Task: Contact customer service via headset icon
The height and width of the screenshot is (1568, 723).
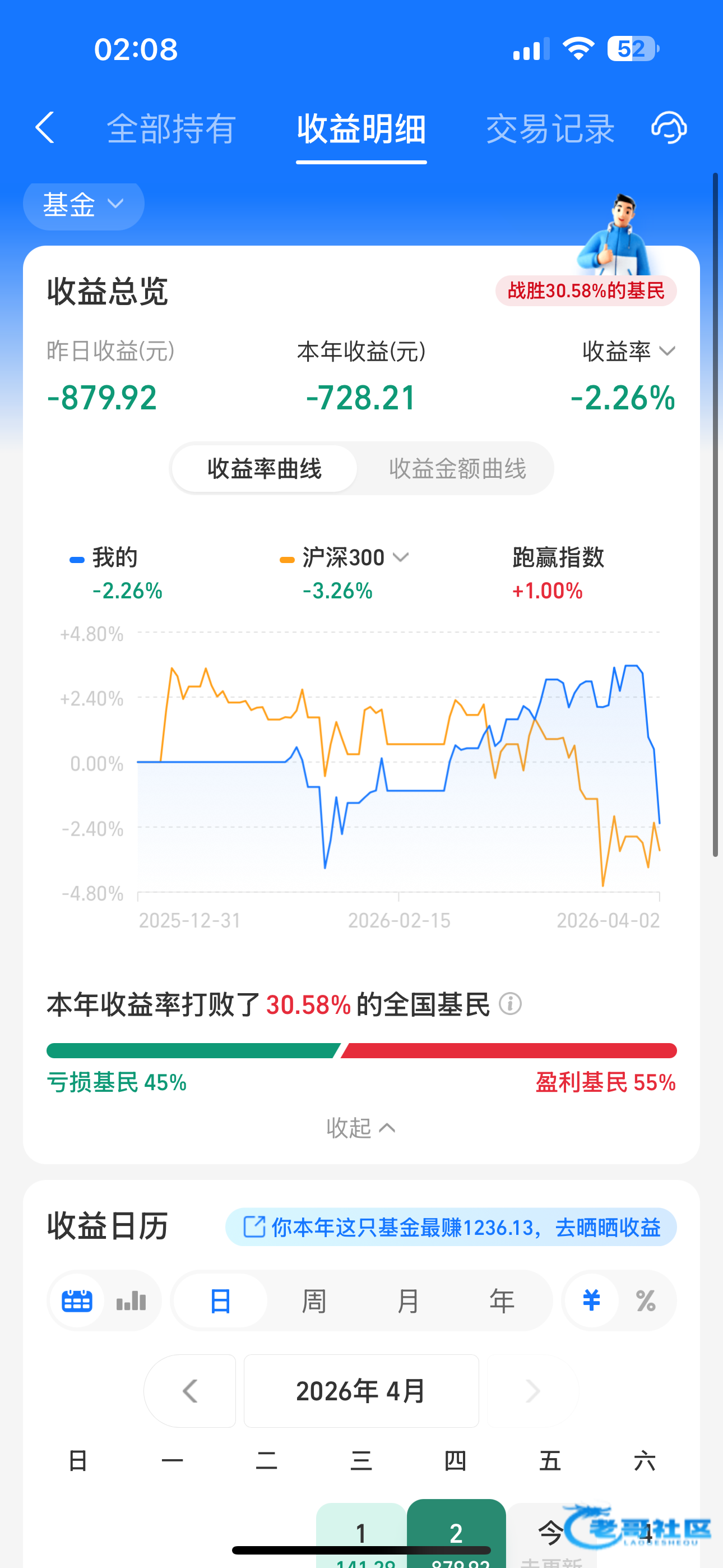Action: coord(669,128)
